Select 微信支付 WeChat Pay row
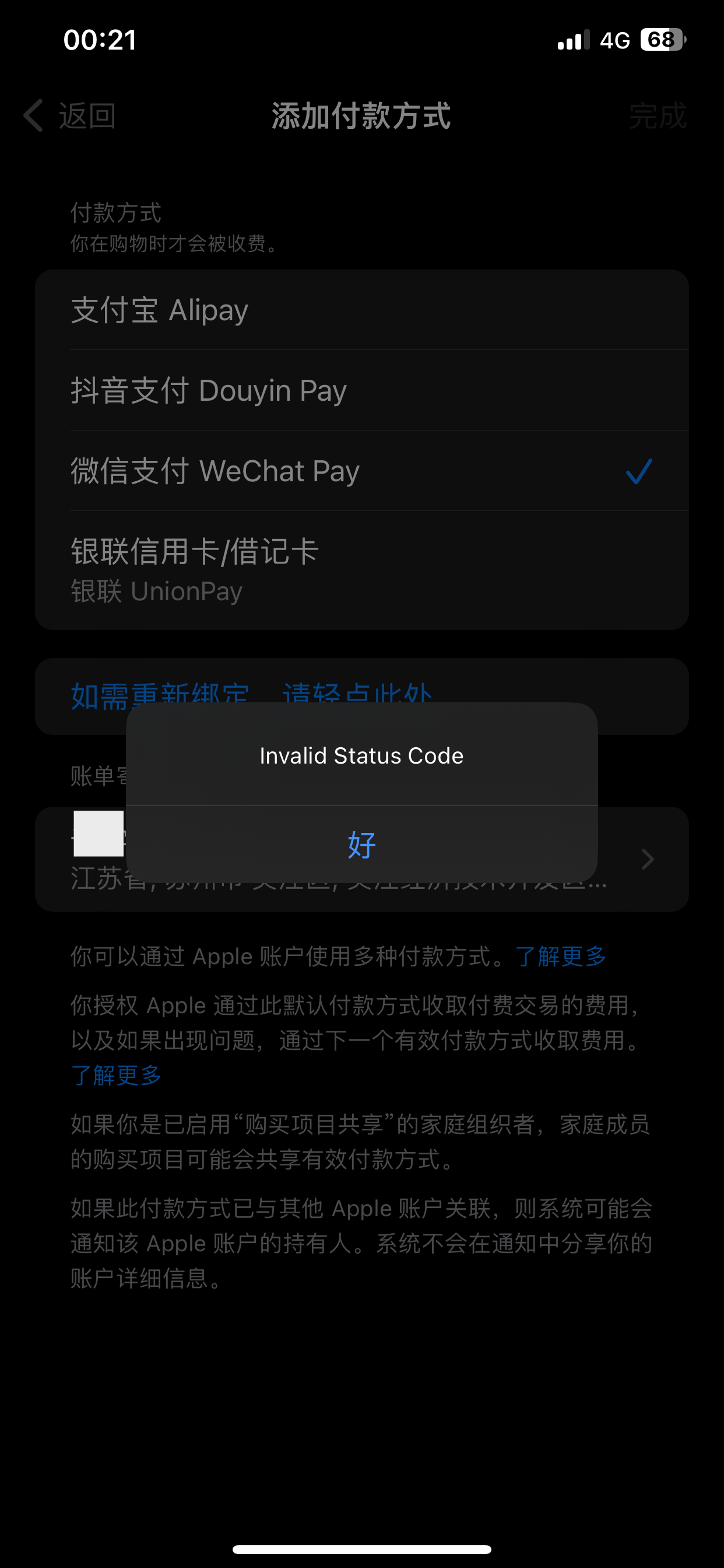This screenshot has width=724, height=1568. click(361, 471)
